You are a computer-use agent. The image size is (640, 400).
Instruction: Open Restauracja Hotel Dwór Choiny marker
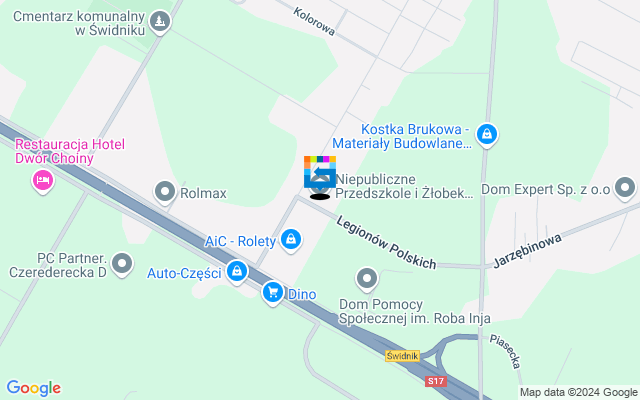[x=42, y=180]
